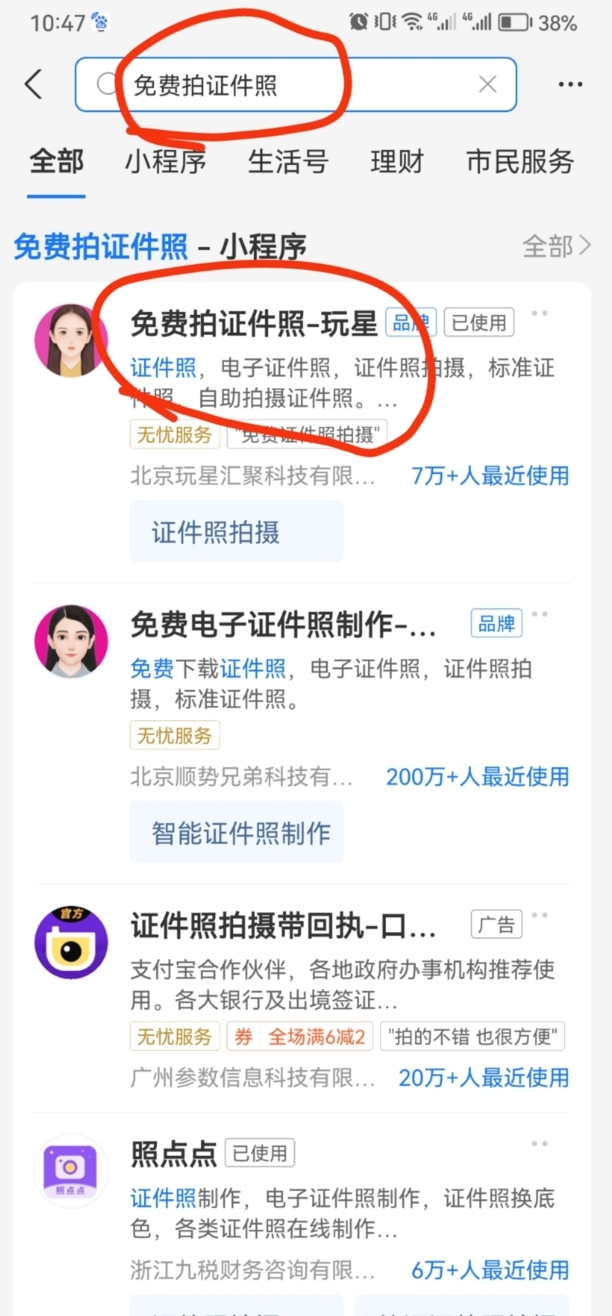
Task: Open more options for 免费电子证件照制作
Action: (x=540, y=613)
